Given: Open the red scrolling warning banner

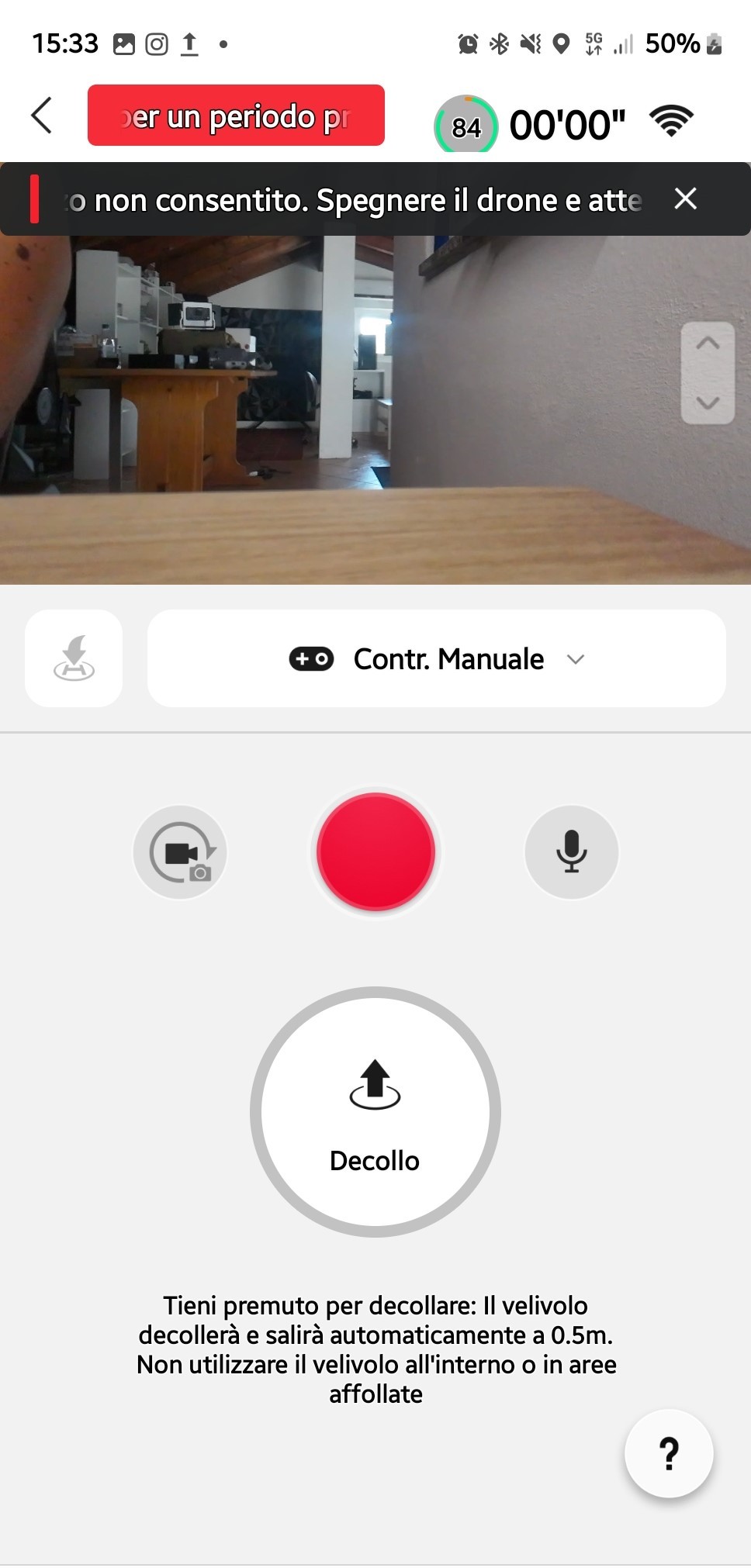Looking at the screenshot, I should tap(236, 116).
